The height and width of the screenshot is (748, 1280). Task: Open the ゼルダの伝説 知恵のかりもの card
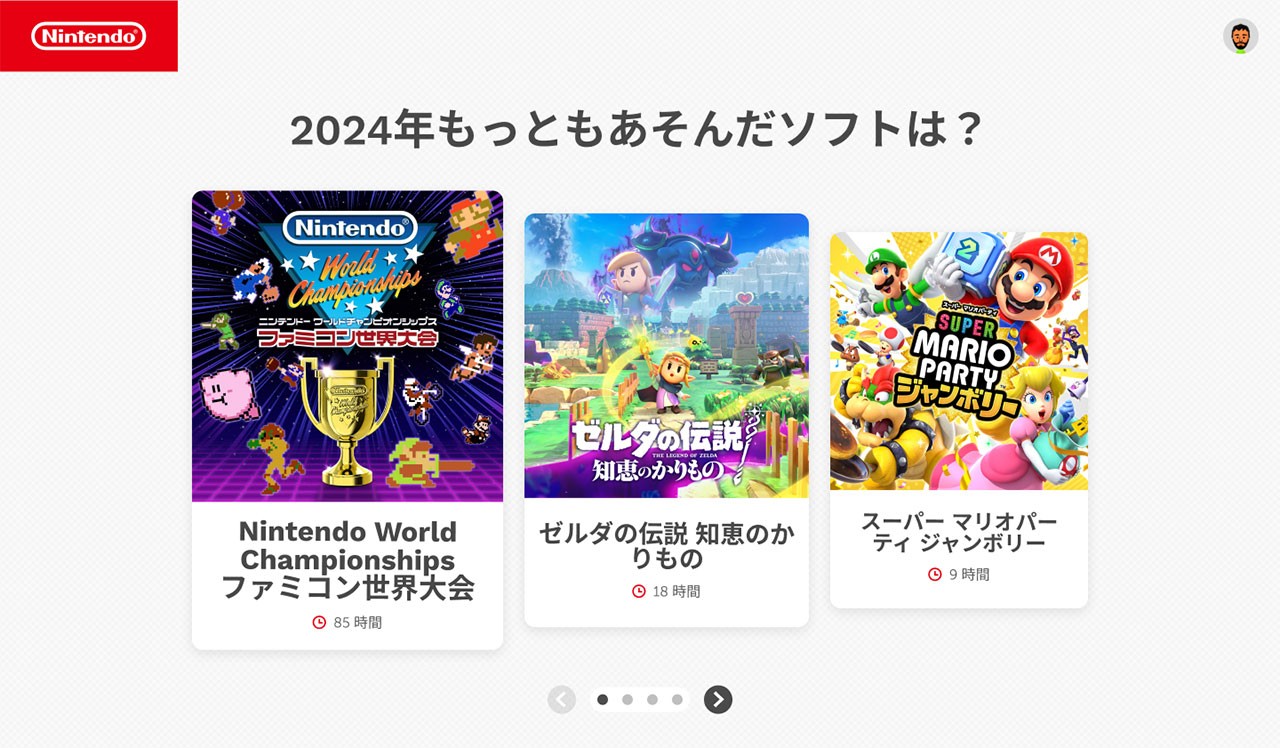(x=666, y=420)
